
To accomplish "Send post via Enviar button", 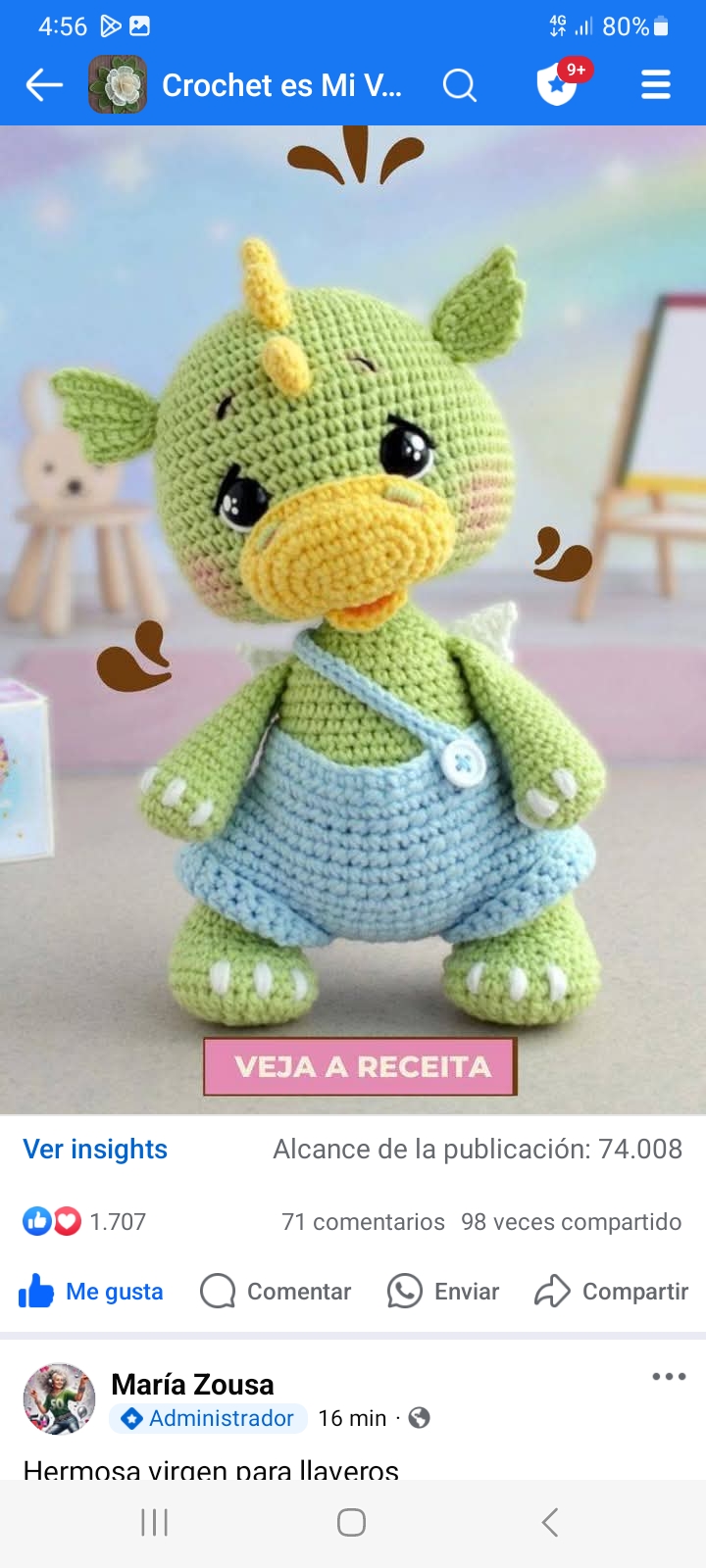I will (x=443, y=1292).
